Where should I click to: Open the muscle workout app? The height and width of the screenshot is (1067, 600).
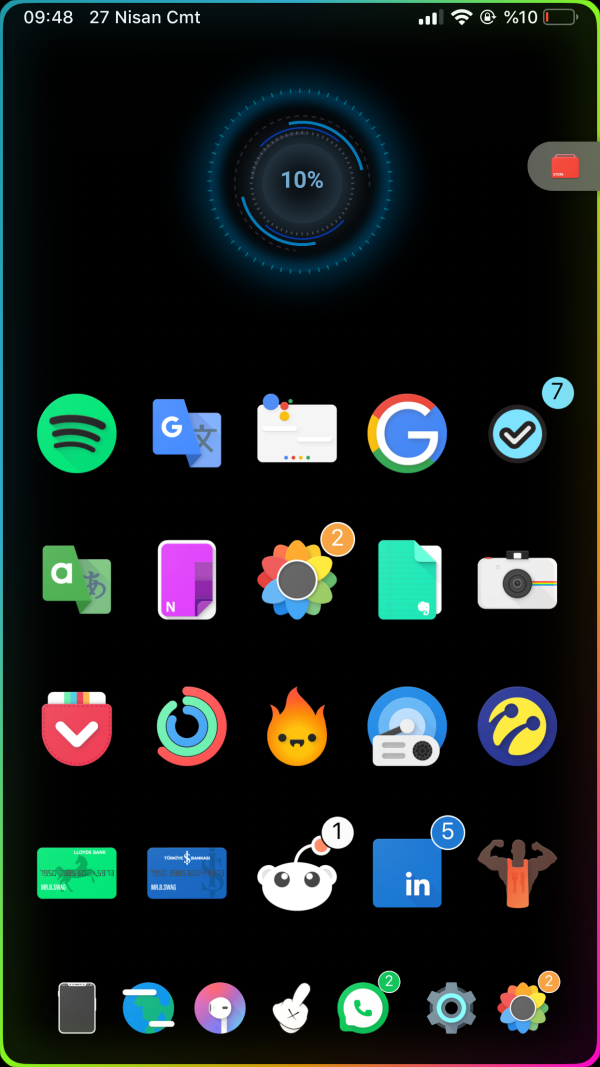point(517,873)
